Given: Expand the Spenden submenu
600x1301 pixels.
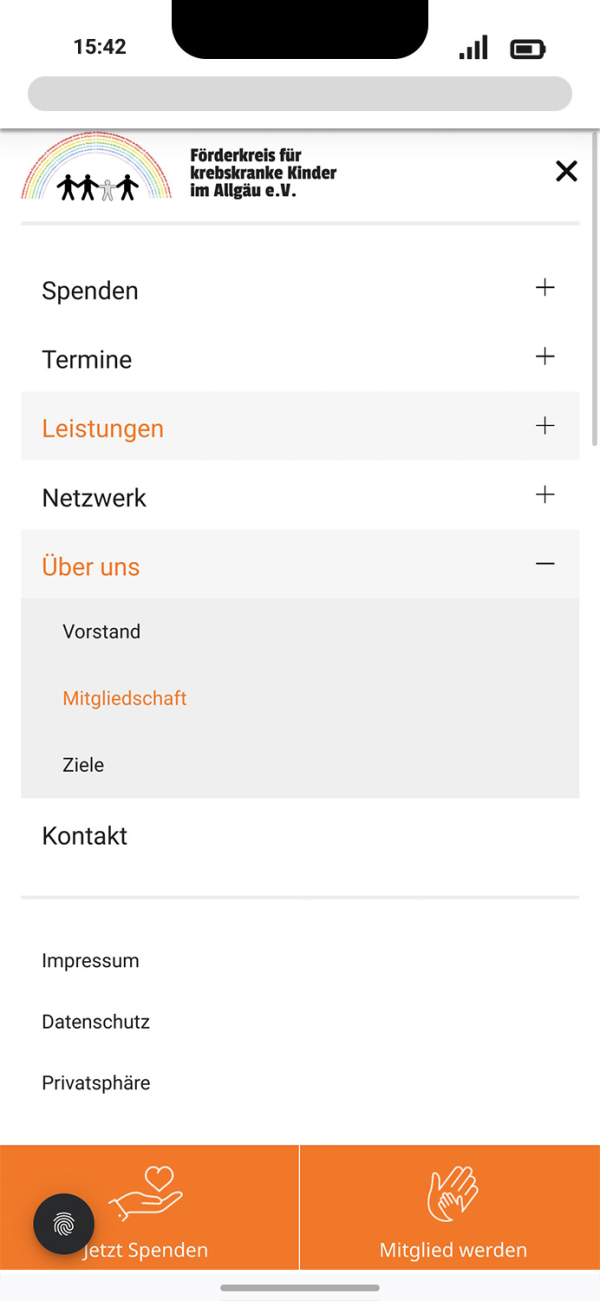Looking at the screenshot, I should [545, 288].
